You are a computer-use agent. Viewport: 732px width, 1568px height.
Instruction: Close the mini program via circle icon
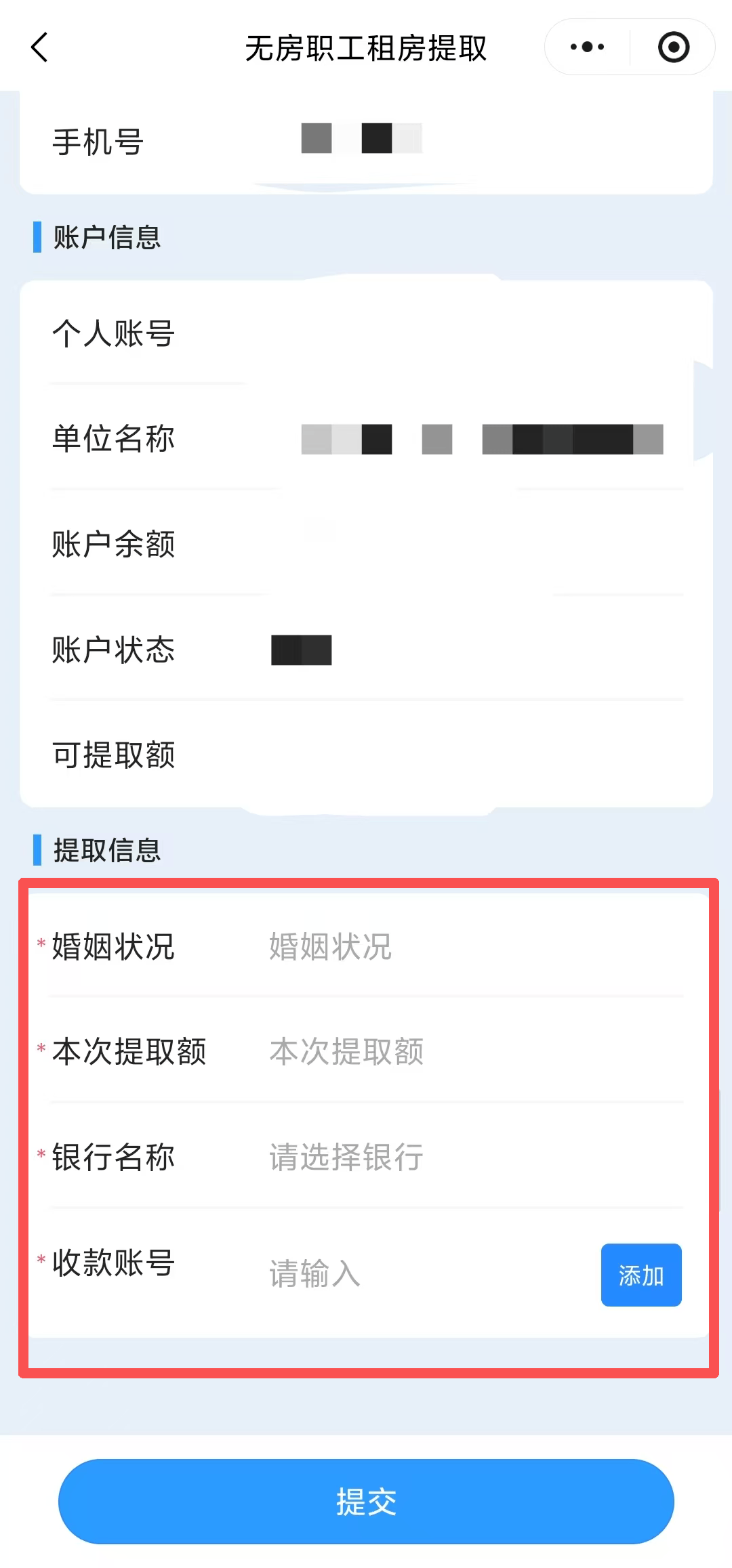point(673,47)
